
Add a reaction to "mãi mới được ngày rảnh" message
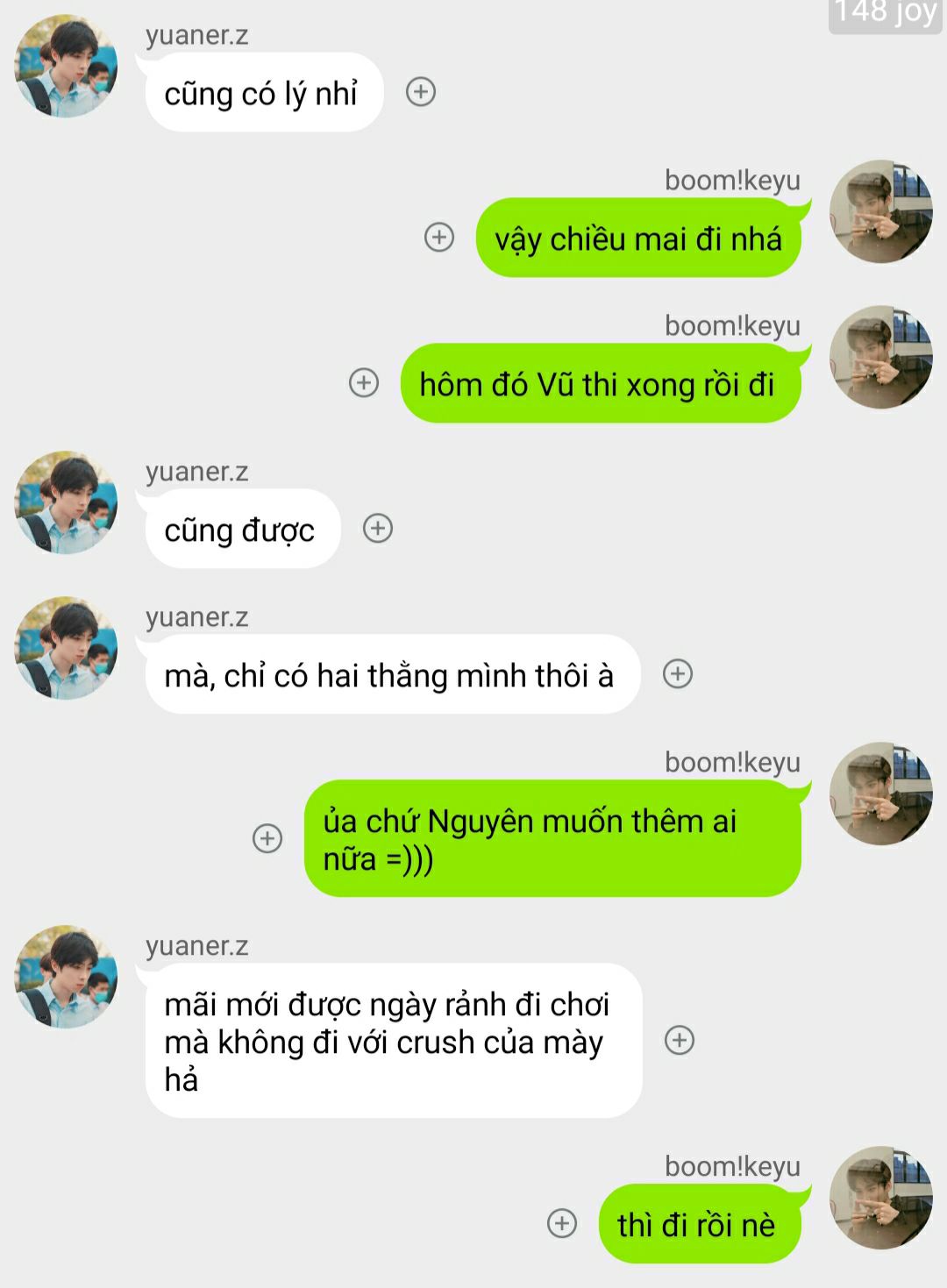(680, 1041)
